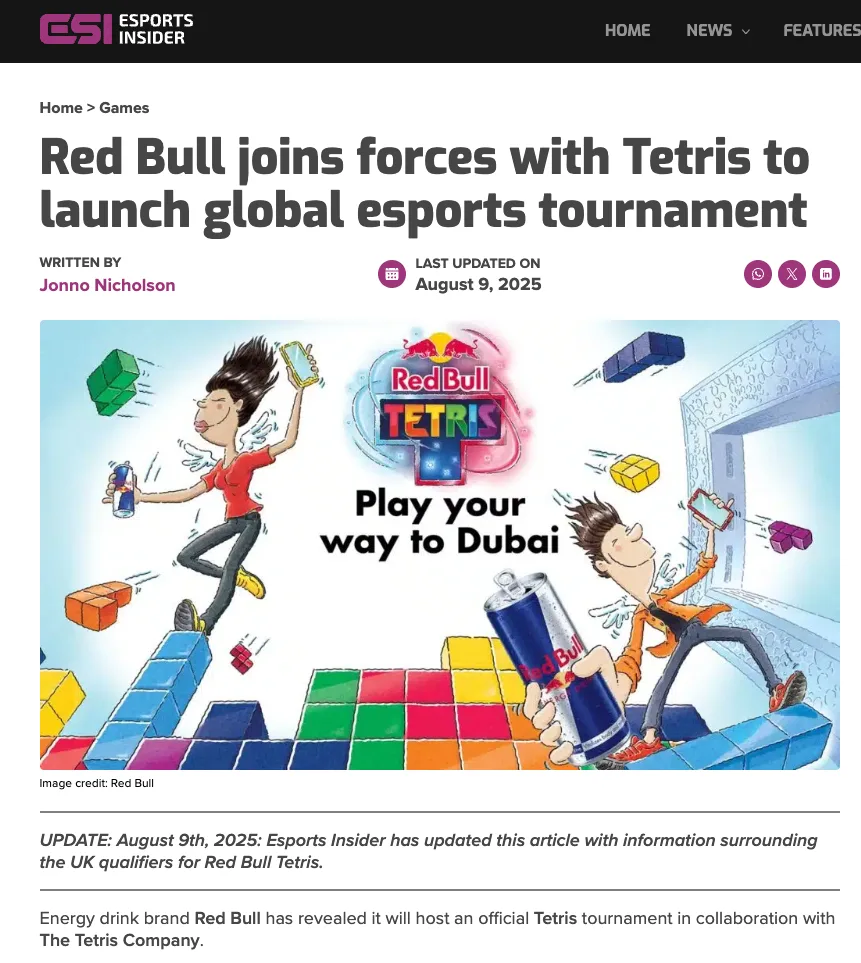Switch to the HOME menu item

pos(627,30)
